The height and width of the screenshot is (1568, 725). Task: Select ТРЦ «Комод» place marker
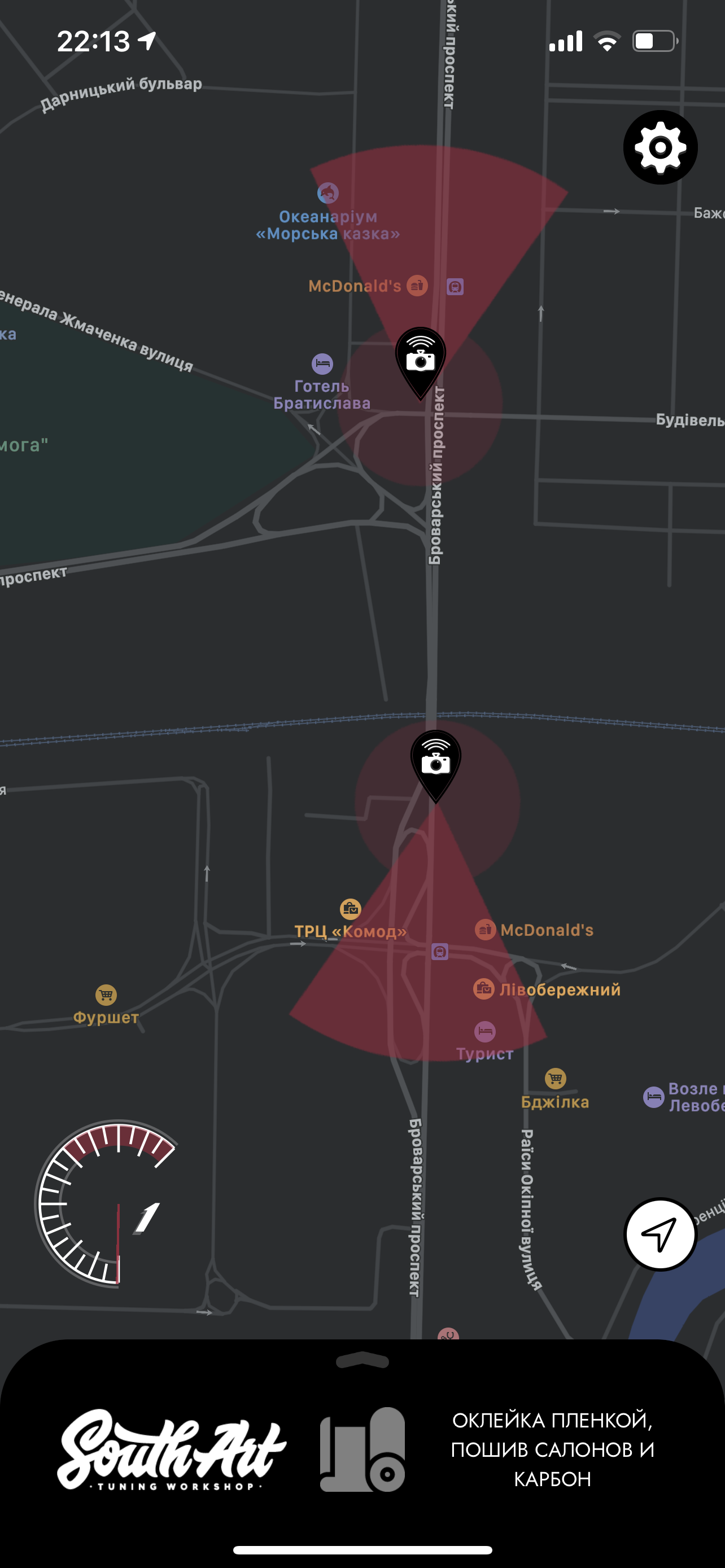(x=350, y=909)
